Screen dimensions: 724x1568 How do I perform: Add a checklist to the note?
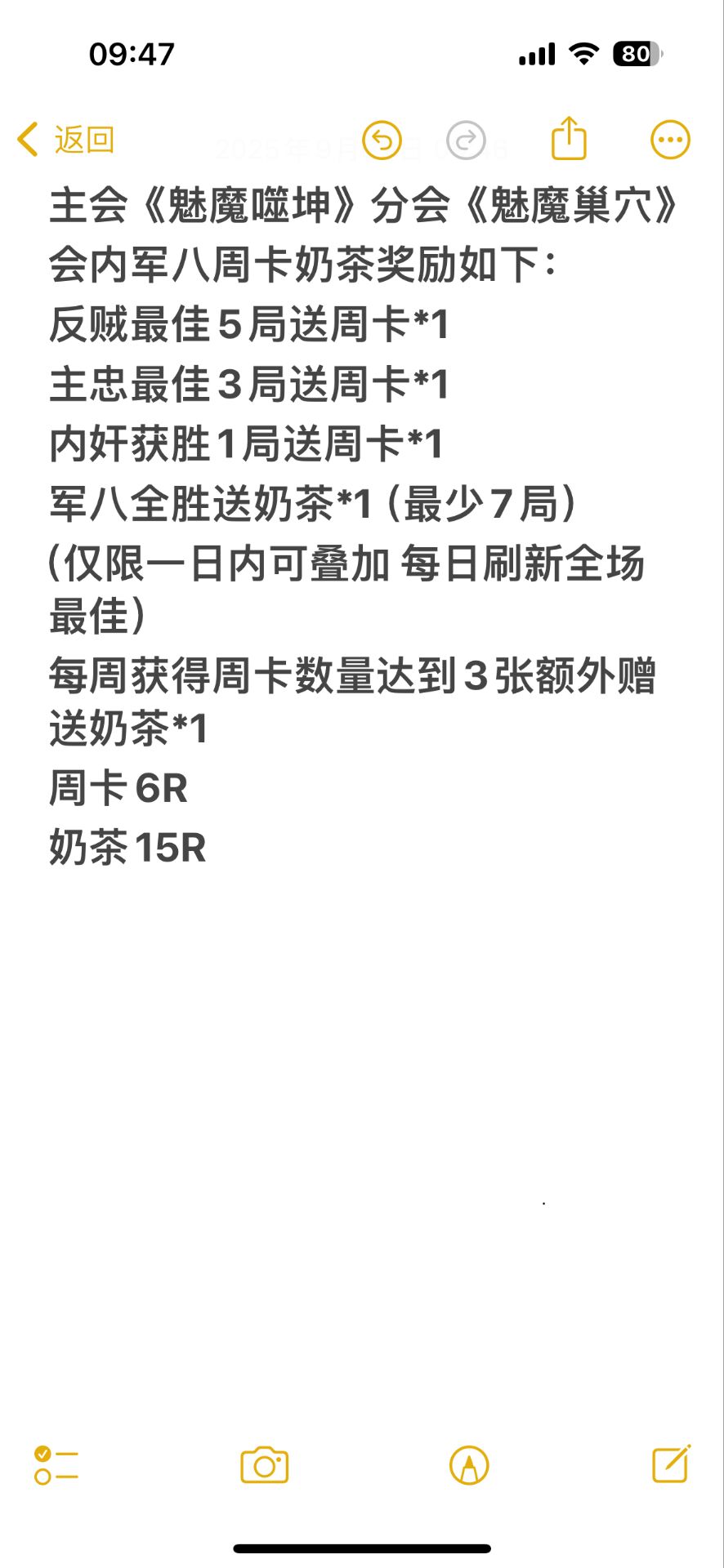56,1465
